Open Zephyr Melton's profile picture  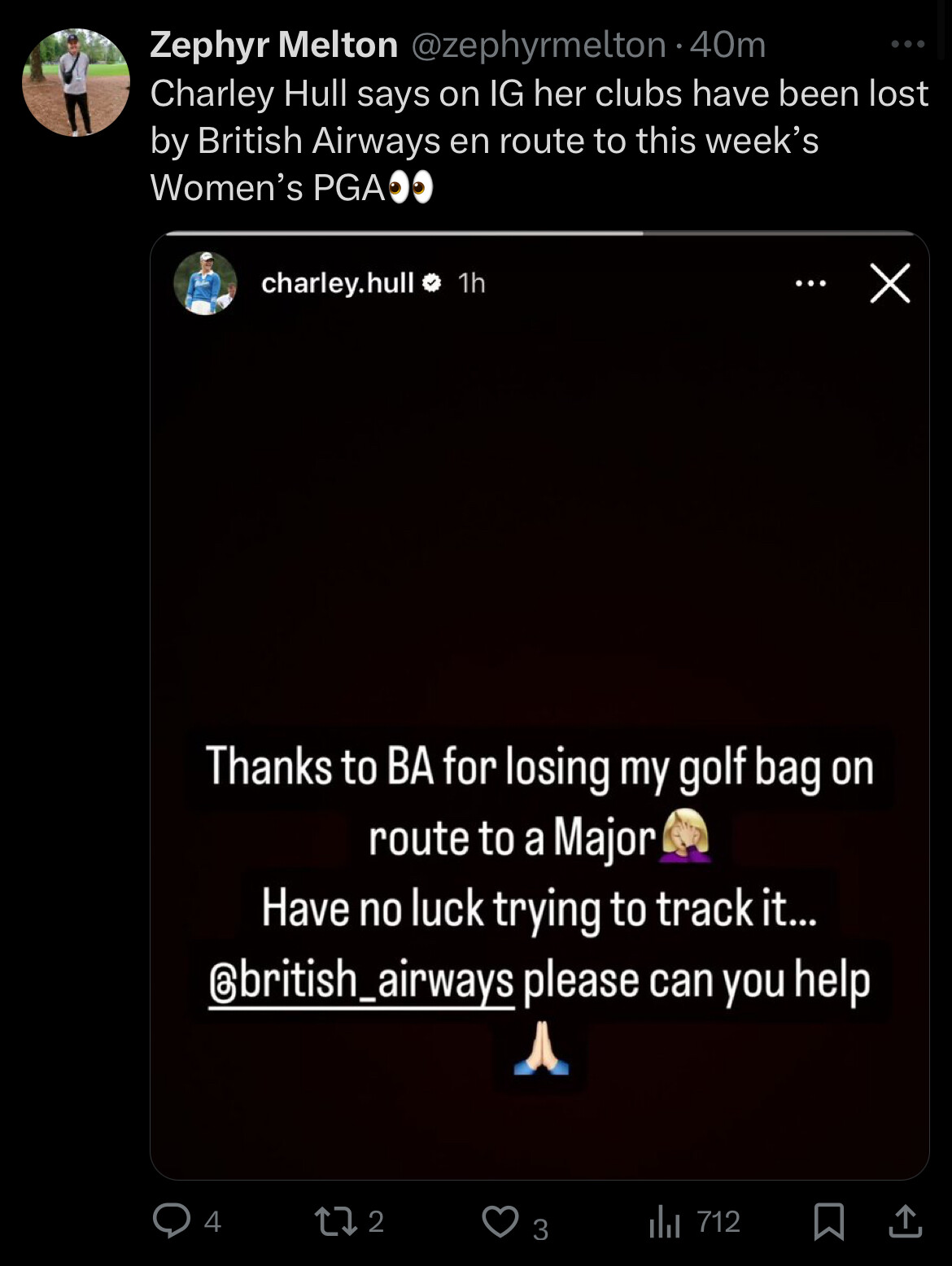[76, 82]
